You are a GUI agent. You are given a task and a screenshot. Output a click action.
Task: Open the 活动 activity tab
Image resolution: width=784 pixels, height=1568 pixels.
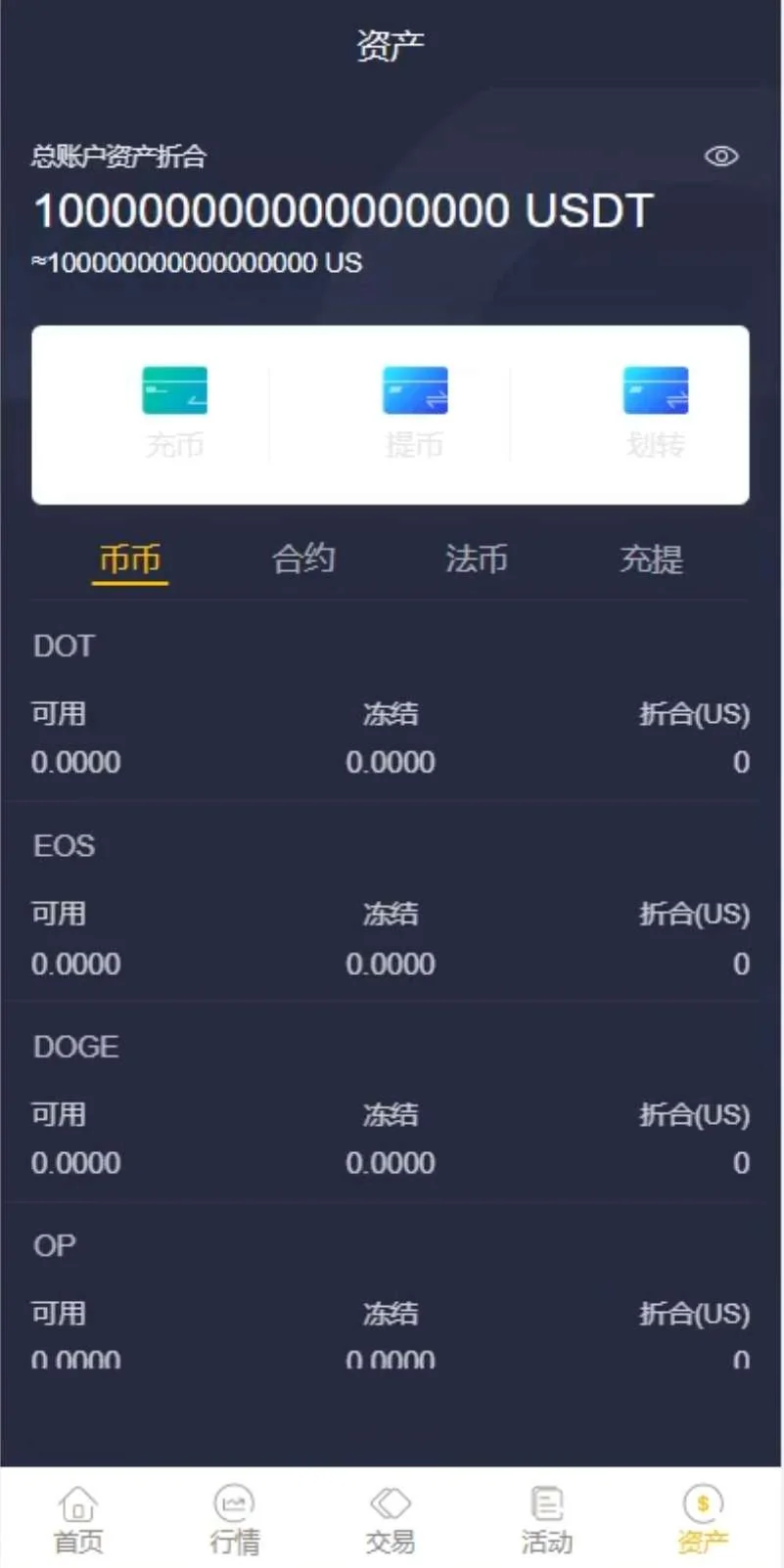(546, 1521)
